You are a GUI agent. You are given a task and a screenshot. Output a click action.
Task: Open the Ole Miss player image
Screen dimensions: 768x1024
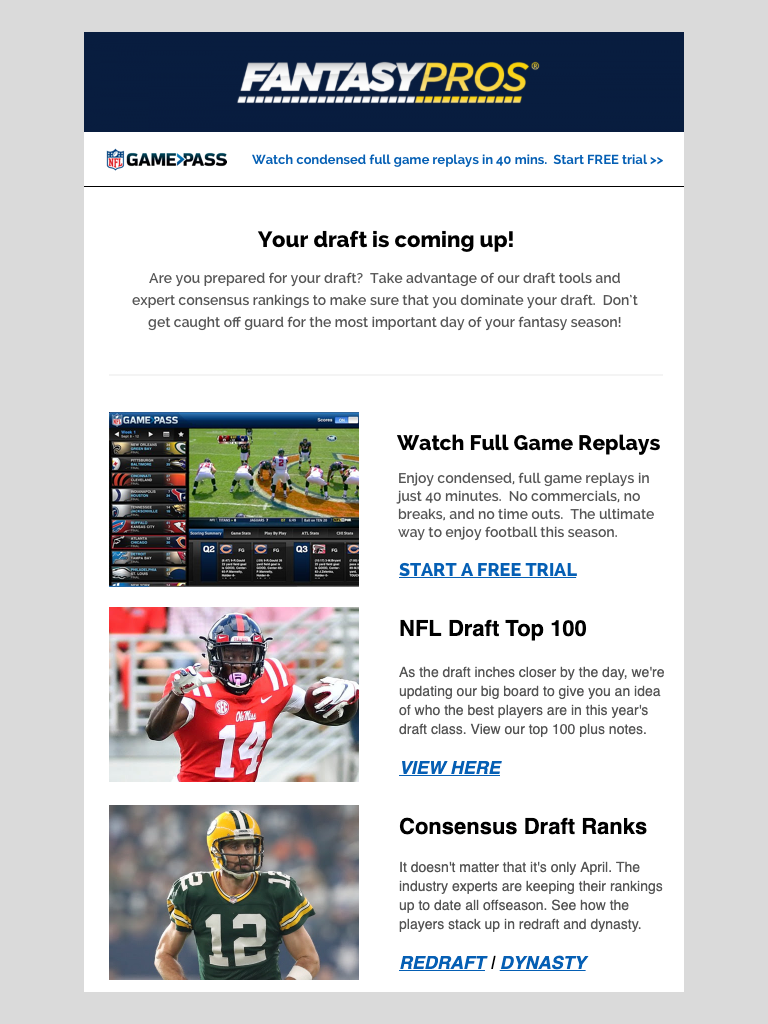(234, 694)
